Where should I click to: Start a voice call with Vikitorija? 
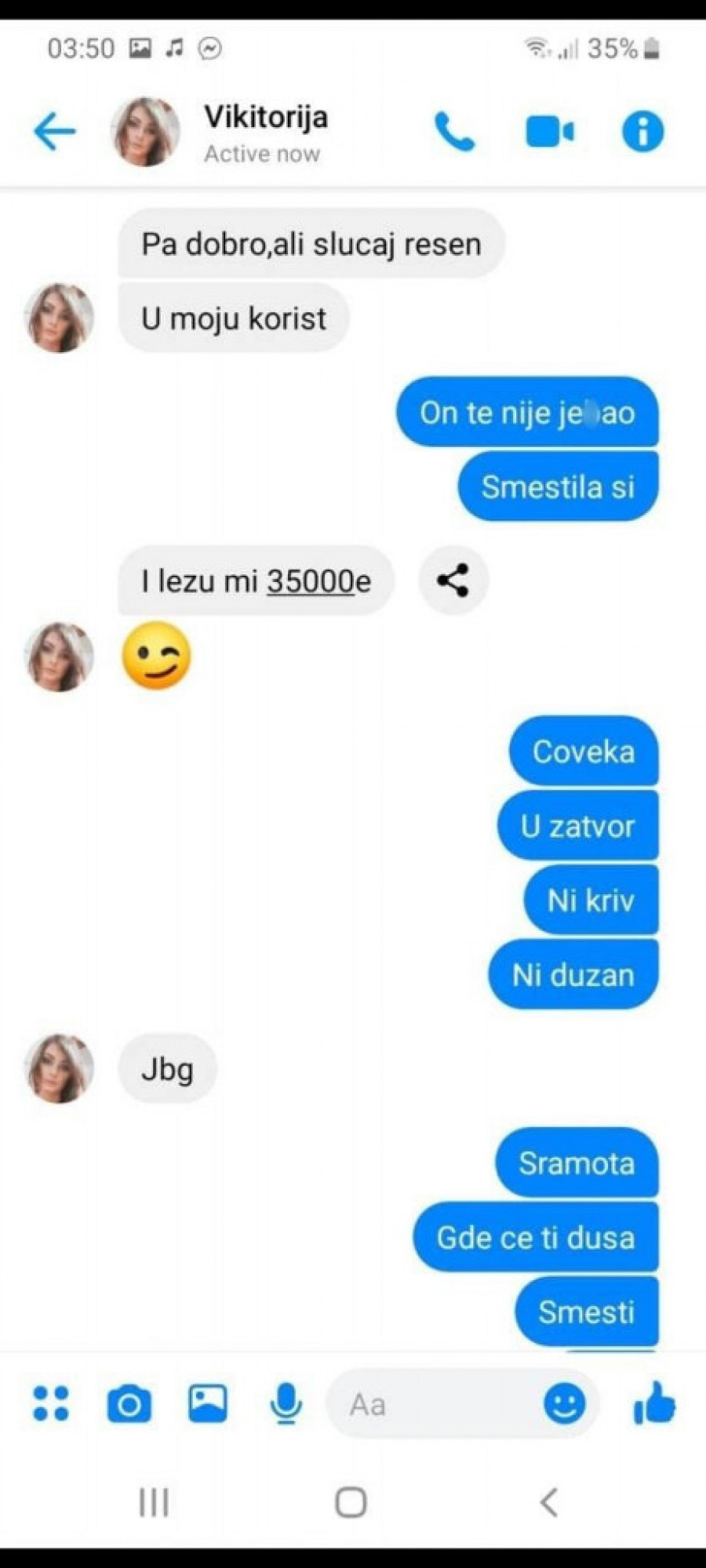[455, 131]
